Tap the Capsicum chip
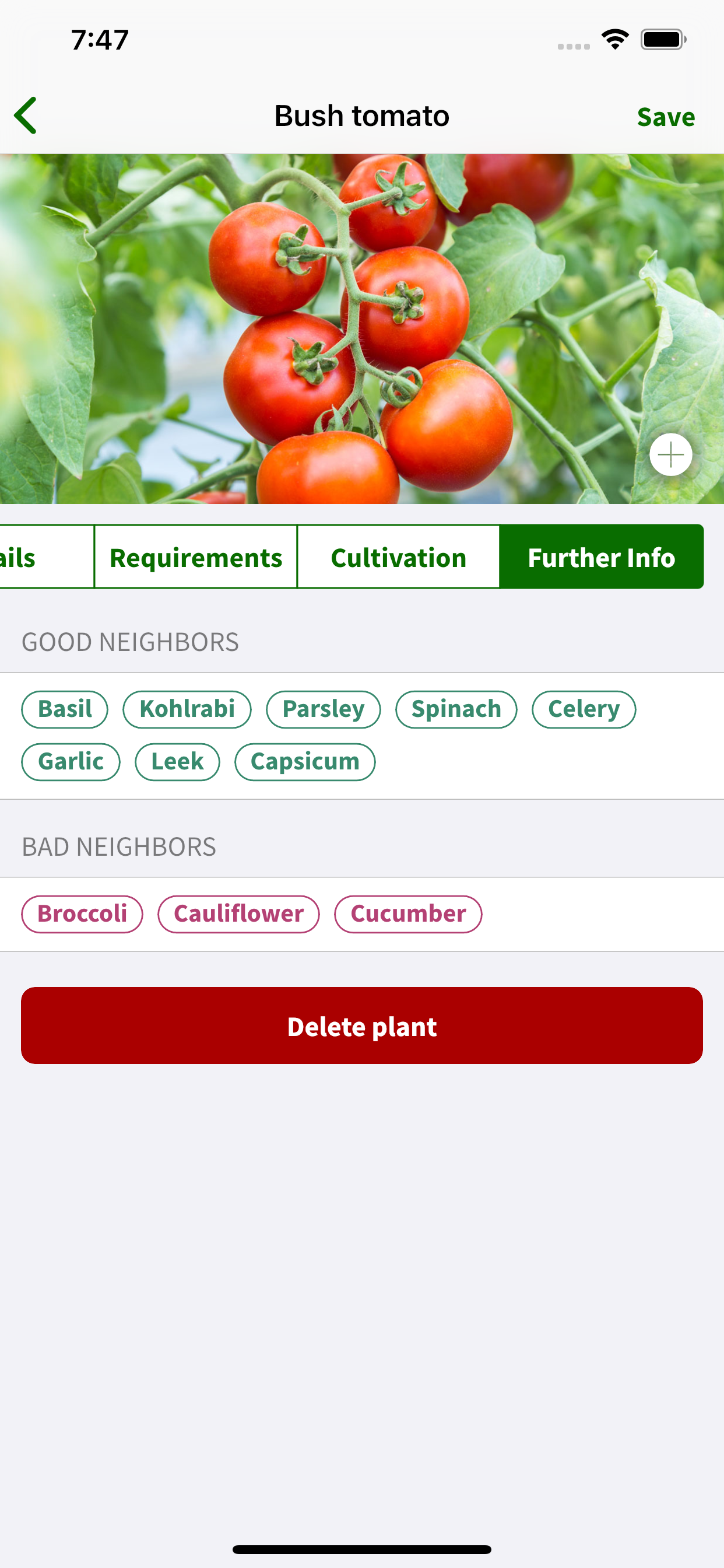This screenshot has height=1568, width=724. [305, 761]
